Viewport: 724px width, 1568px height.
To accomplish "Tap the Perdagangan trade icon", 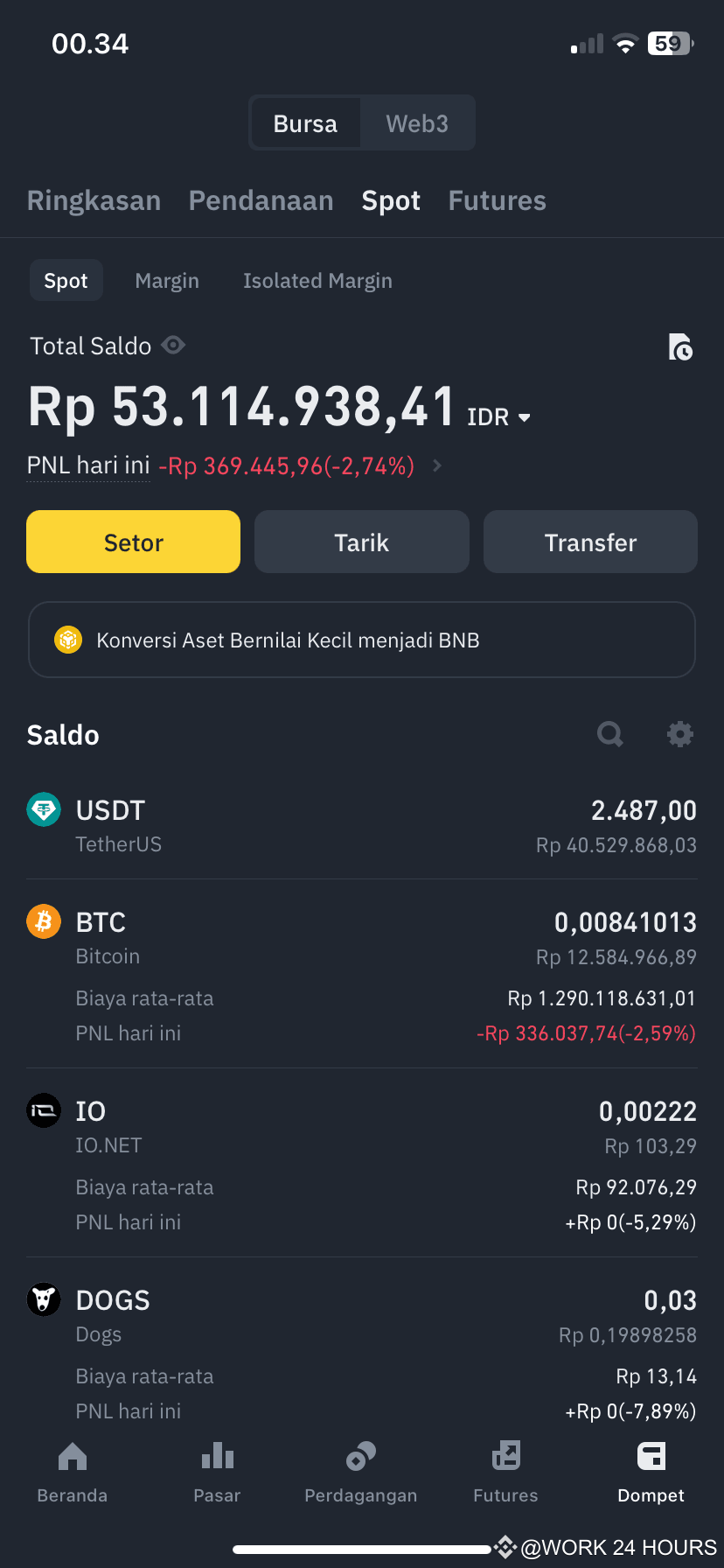I will 361,1457.
